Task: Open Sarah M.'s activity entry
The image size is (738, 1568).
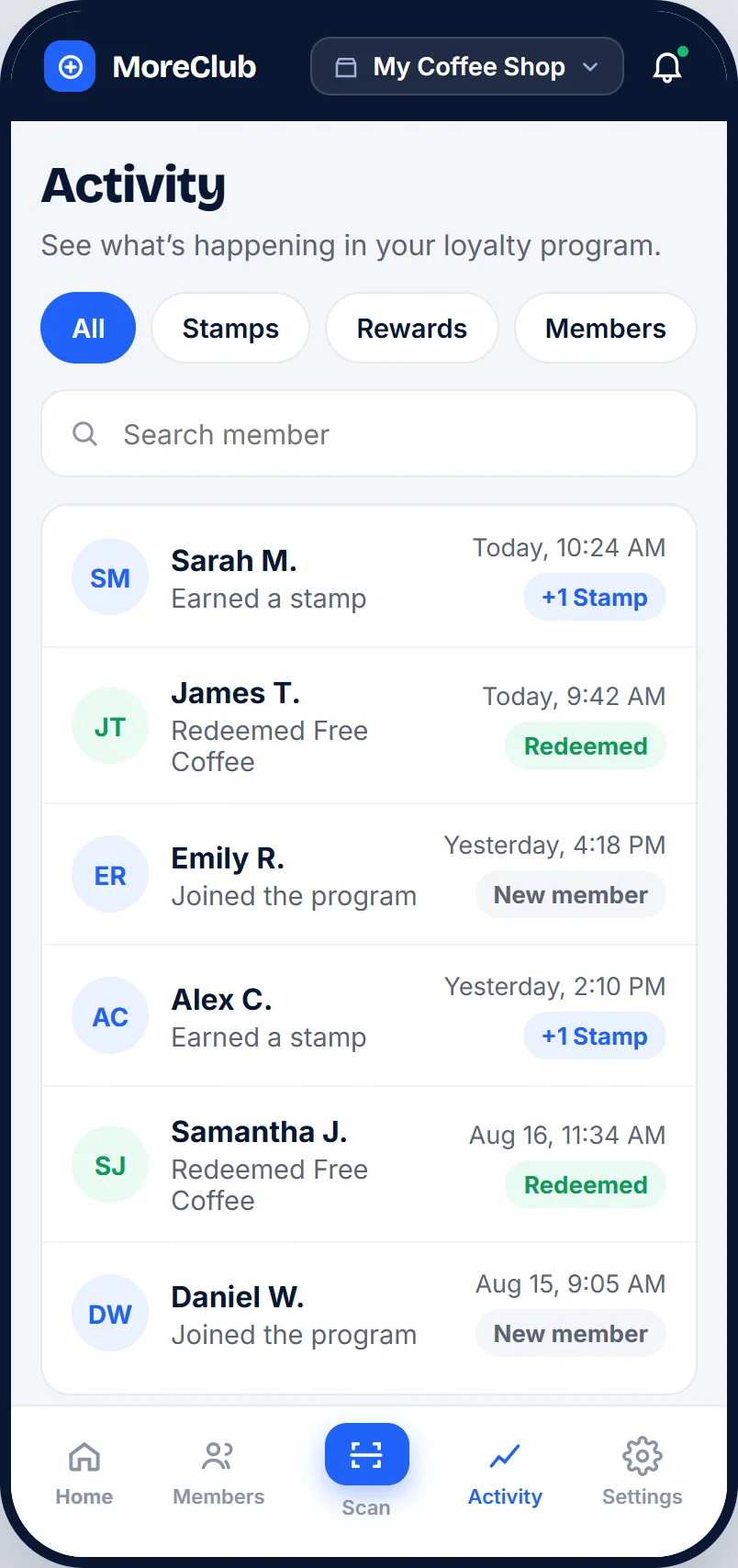Action: 369,577
